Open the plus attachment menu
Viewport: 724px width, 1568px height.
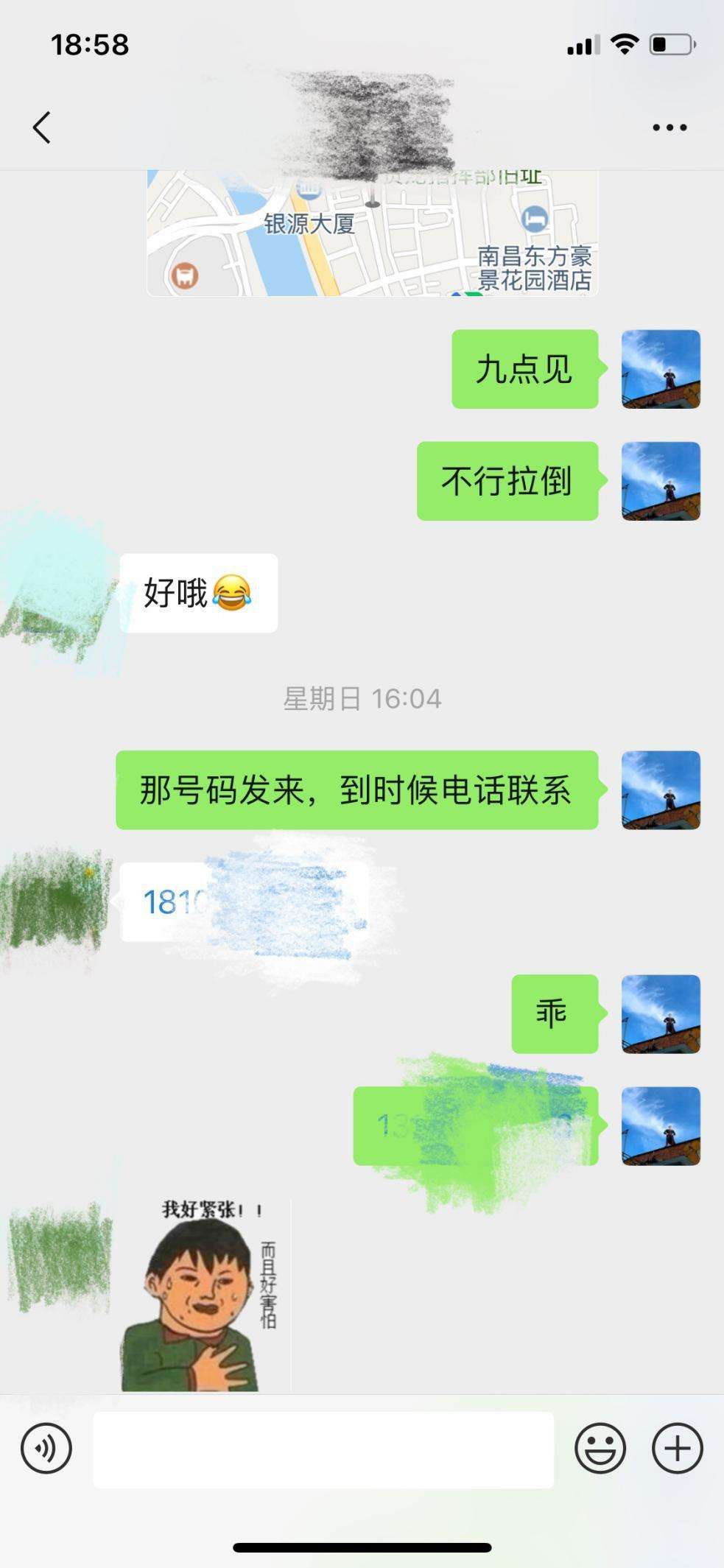(x=675, y=1447)
